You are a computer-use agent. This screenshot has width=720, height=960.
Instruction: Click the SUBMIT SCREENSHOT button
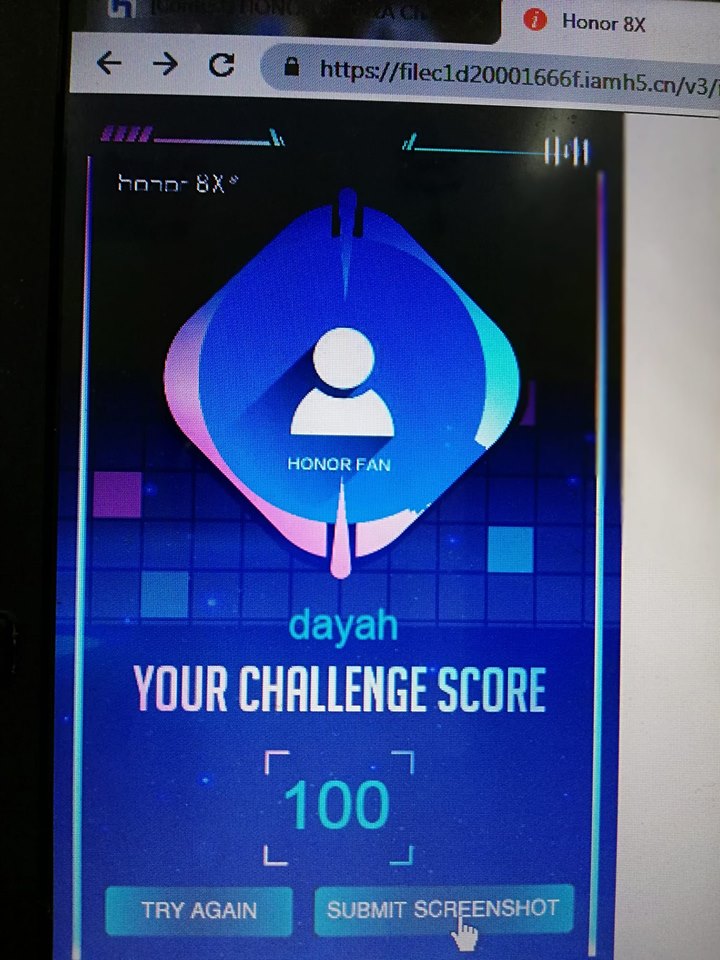[443, 909]
